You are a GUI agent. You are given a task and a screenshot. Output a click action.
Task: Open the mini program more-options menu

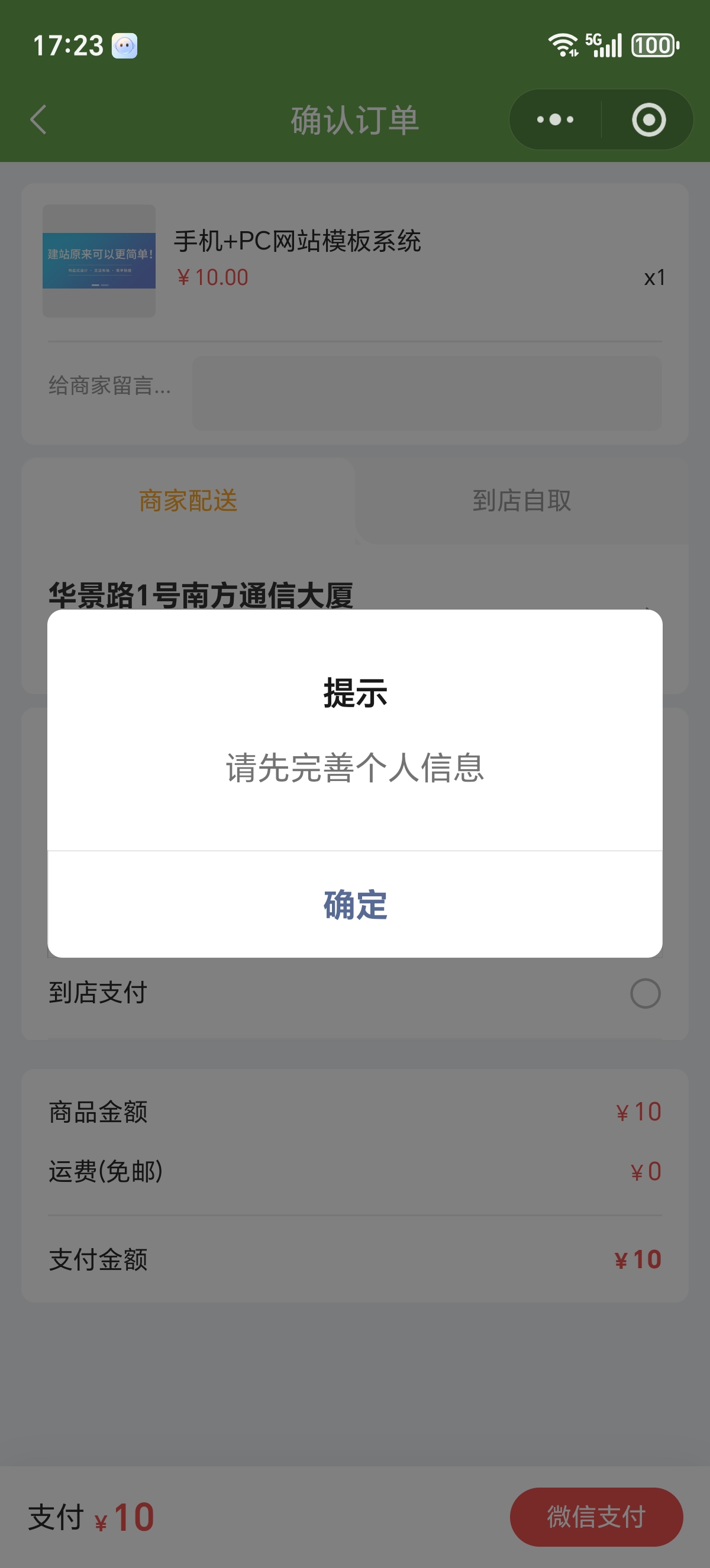coord(555,119)
